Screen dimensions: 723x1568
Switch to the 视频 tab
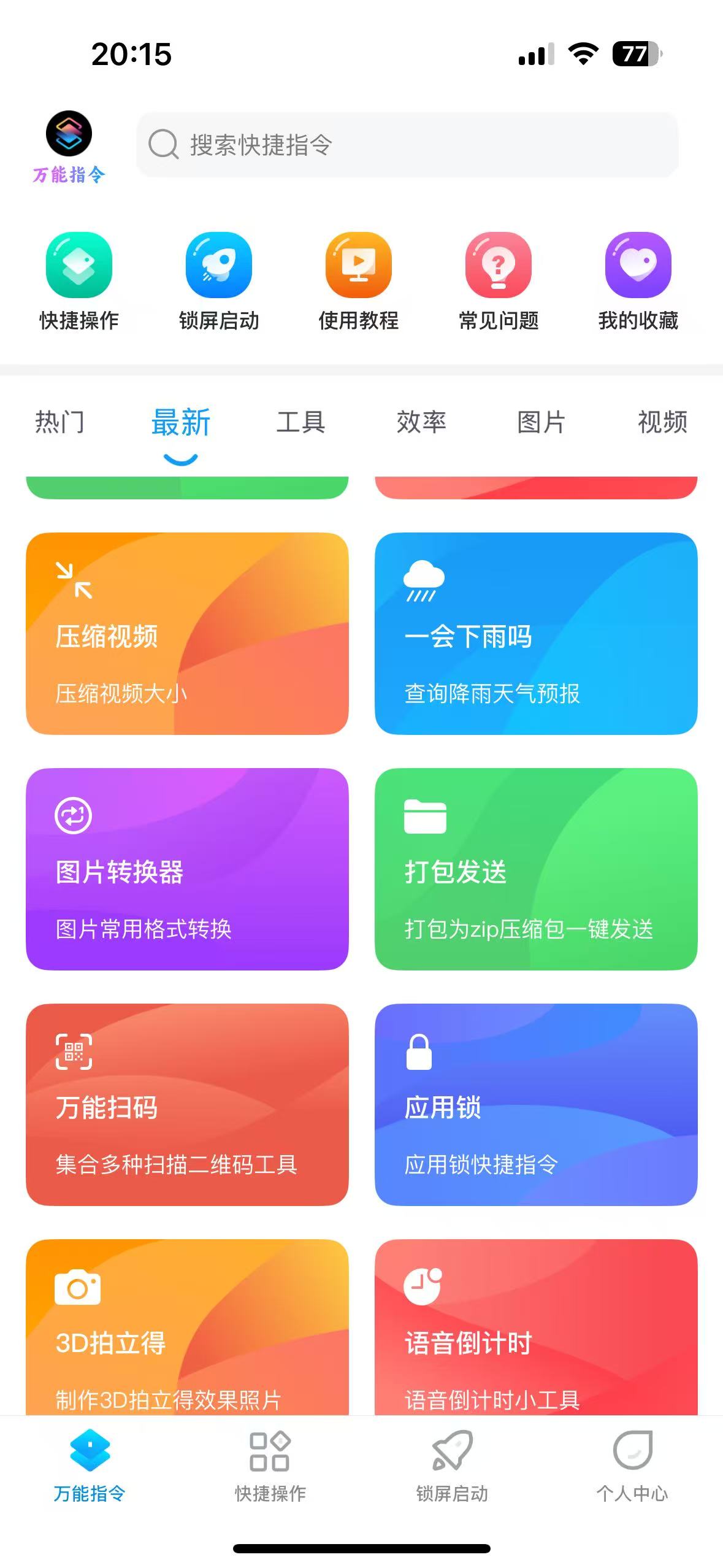(662, 422)
